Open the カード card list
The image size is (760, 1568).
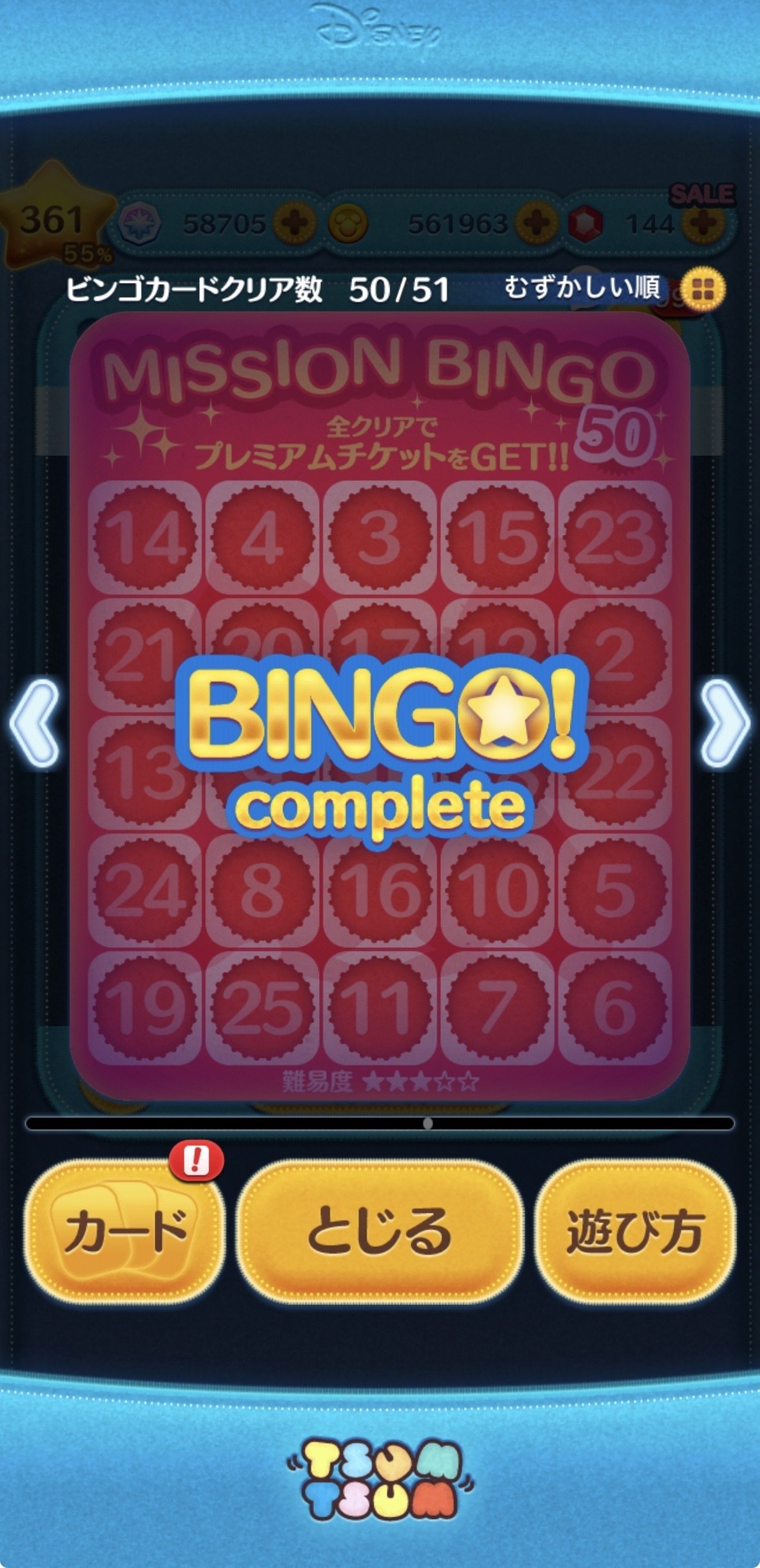coord(126,1232)
